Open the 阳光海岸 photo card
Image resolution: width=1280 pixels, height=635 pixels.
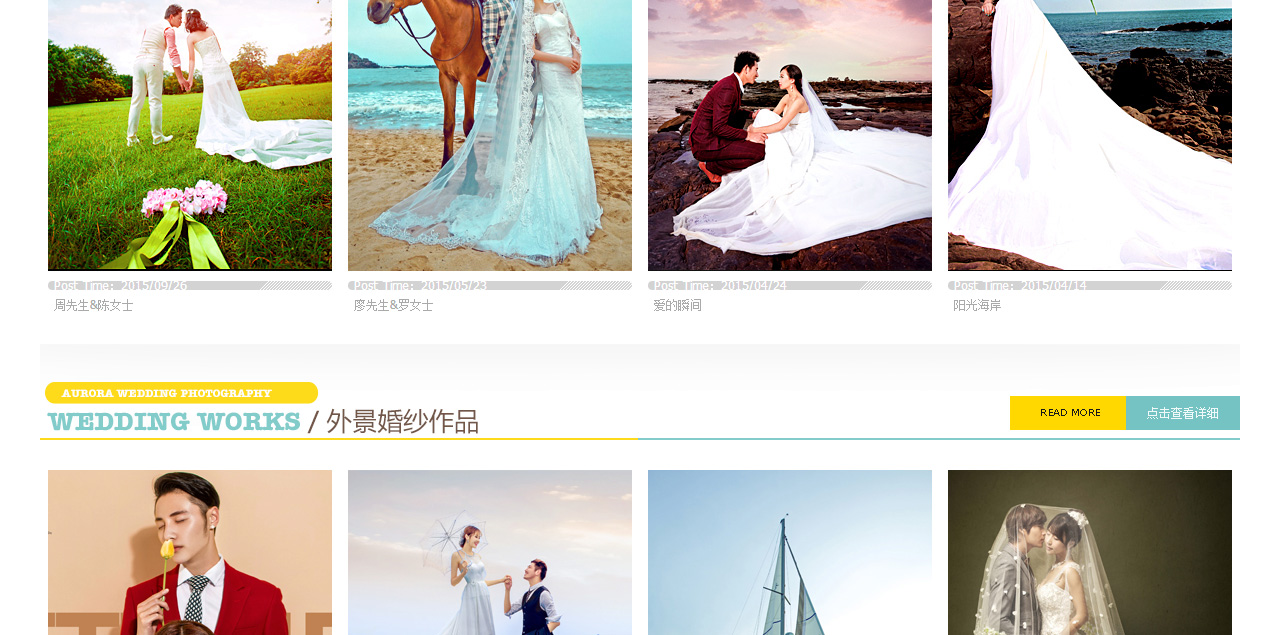pos(1090,135)
